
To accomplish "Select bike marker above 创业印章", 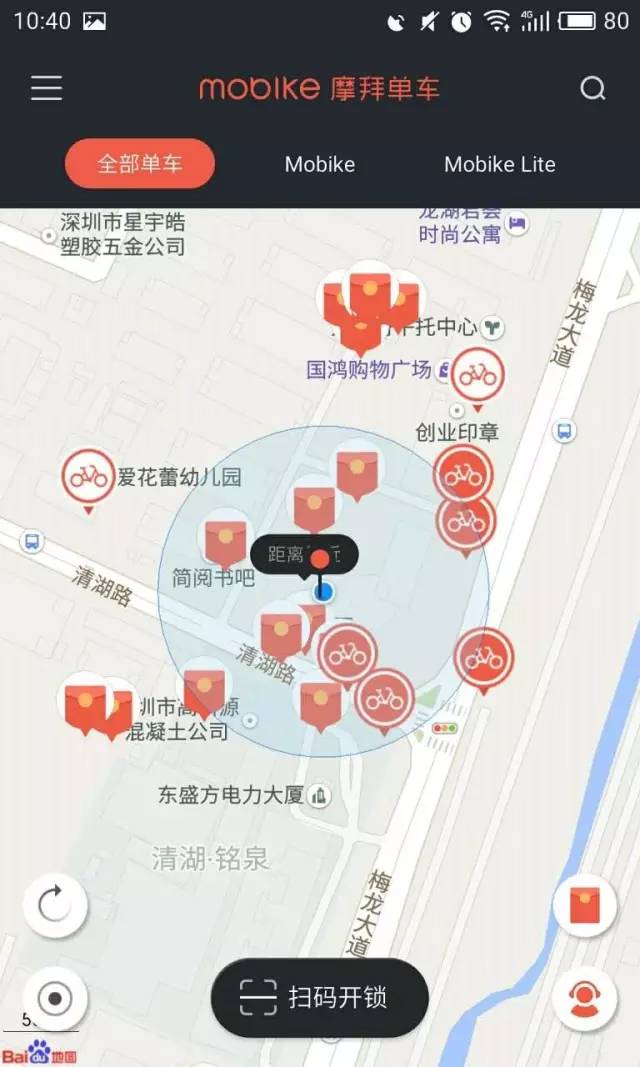I will (477, 375).
